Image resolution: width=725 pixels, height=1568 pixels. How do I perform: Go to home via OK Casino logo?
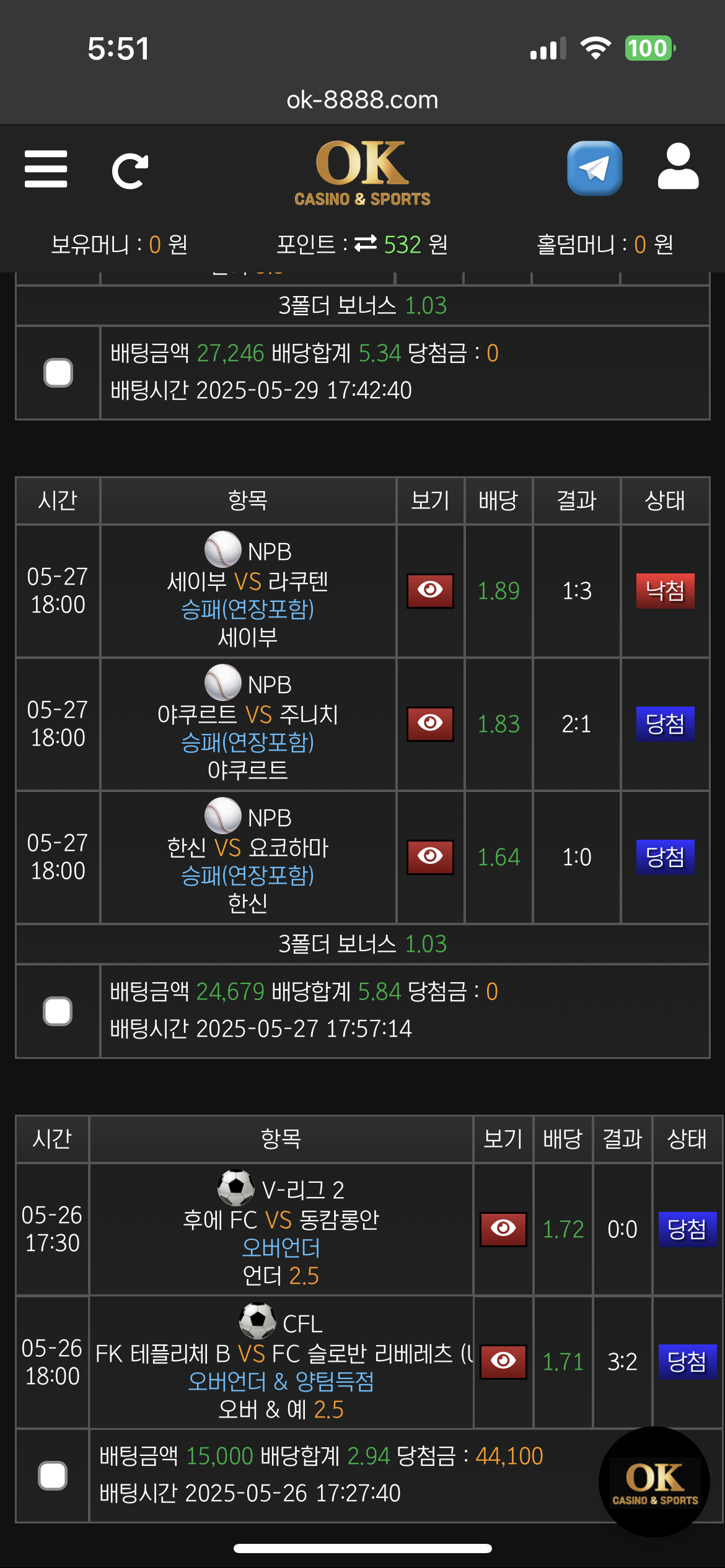(362, 172)
